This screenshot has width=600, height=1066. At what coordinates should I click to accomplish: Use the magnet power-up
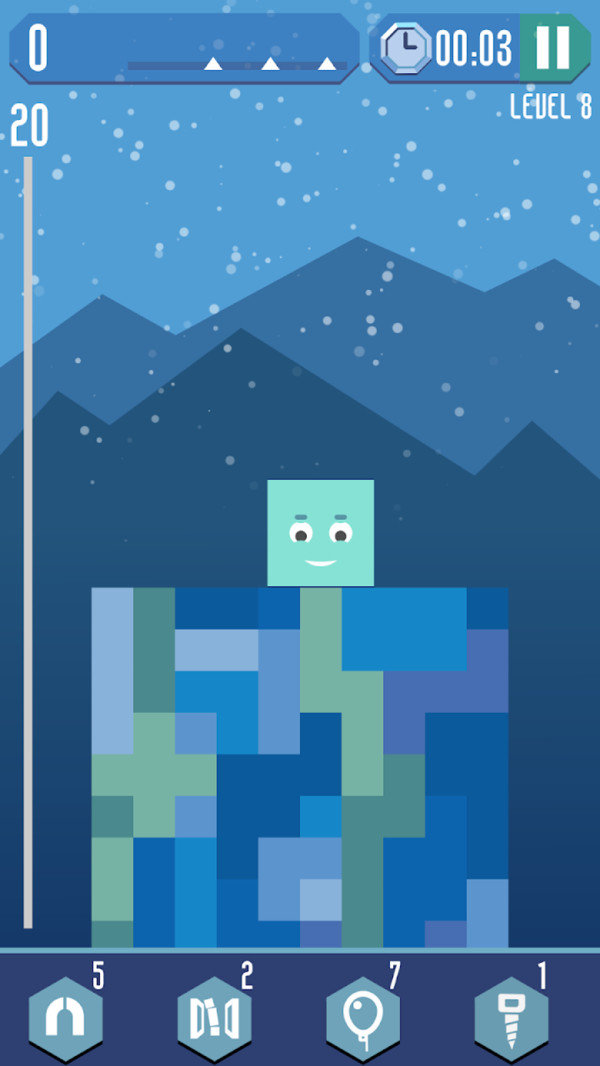pos(66,1020)
